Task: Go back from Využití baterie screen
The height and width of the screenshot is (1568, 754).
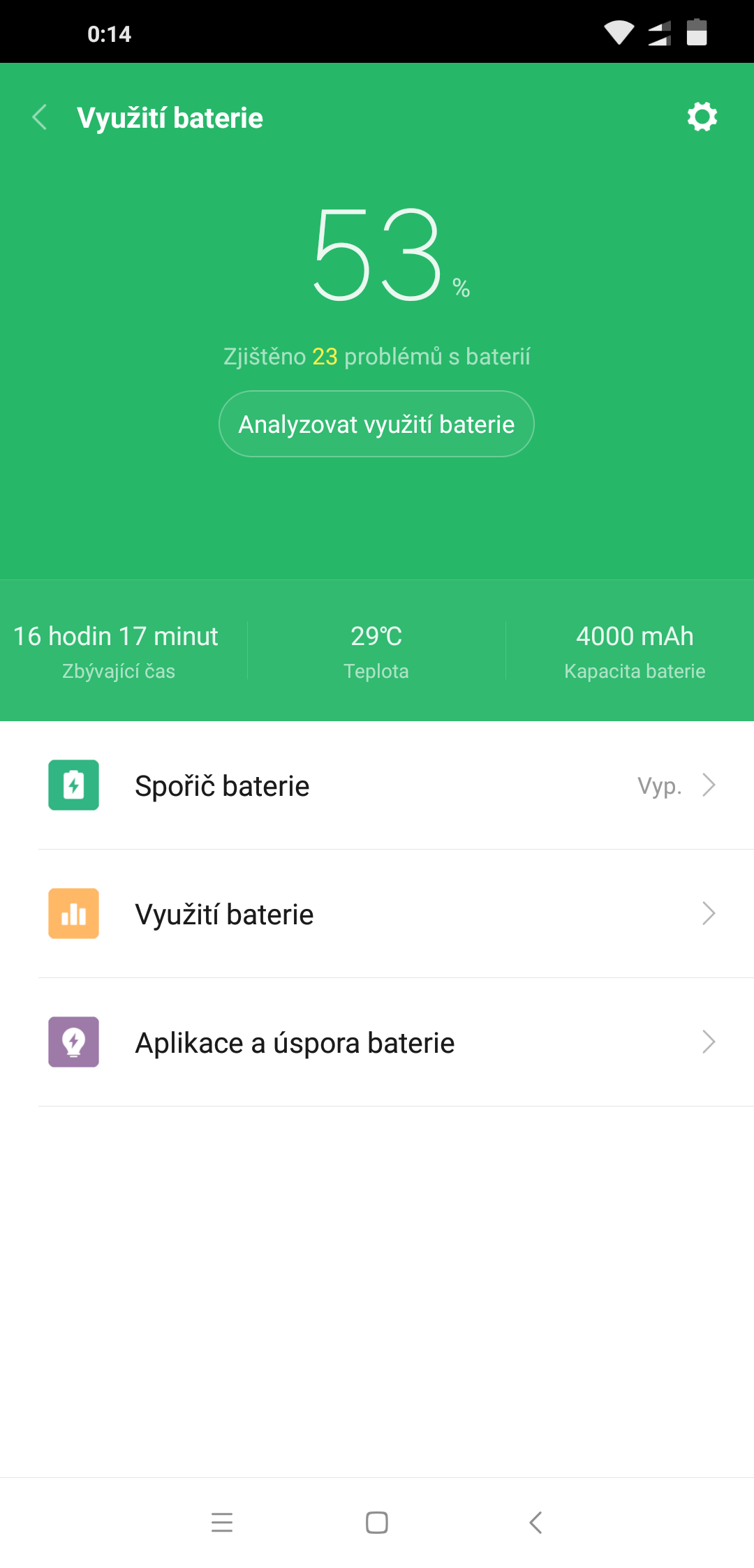Action: (40, 117)
